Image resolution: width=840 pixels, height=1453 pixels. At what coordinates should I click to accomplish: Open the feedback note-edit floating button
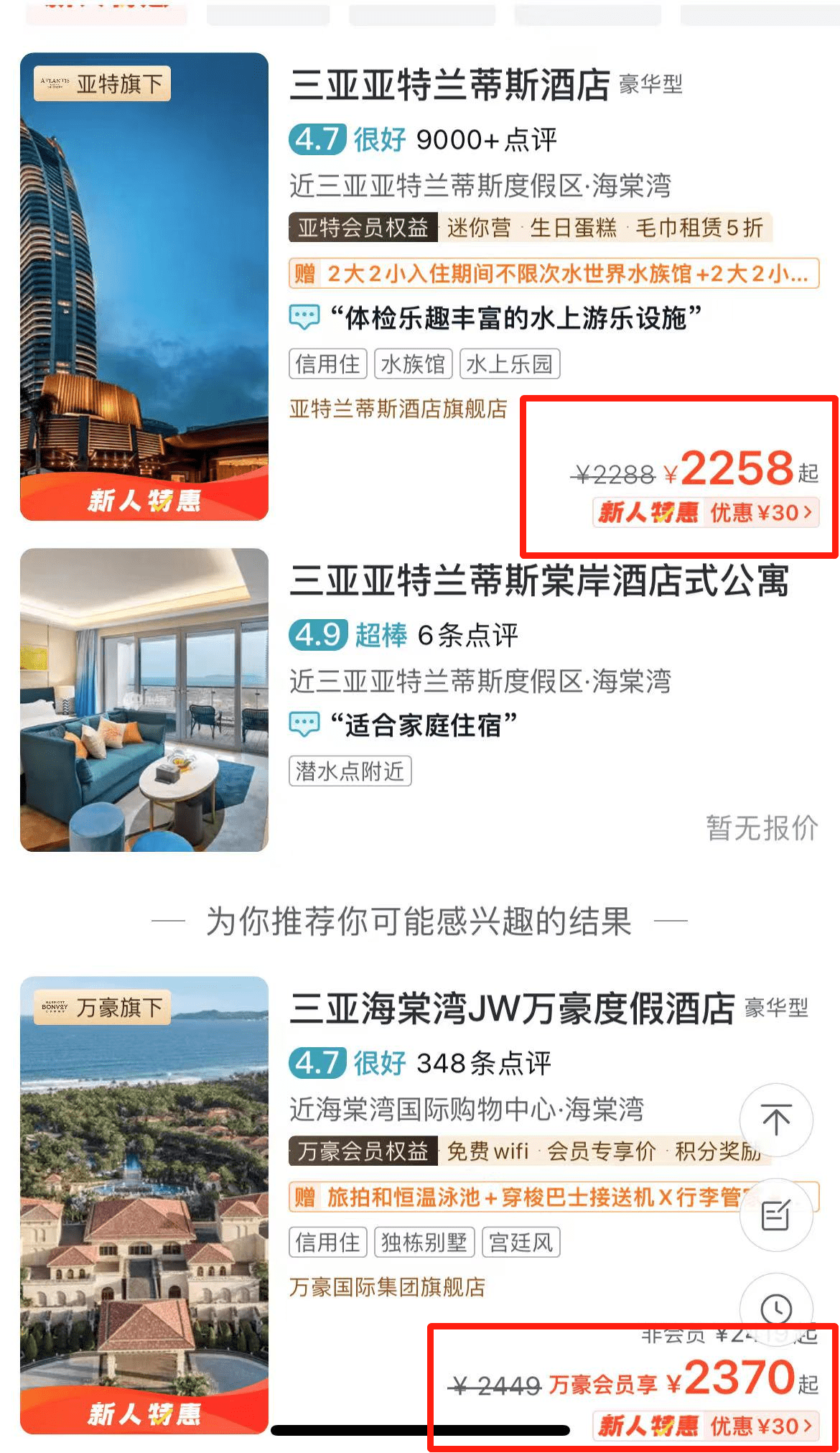[776, 1215]
